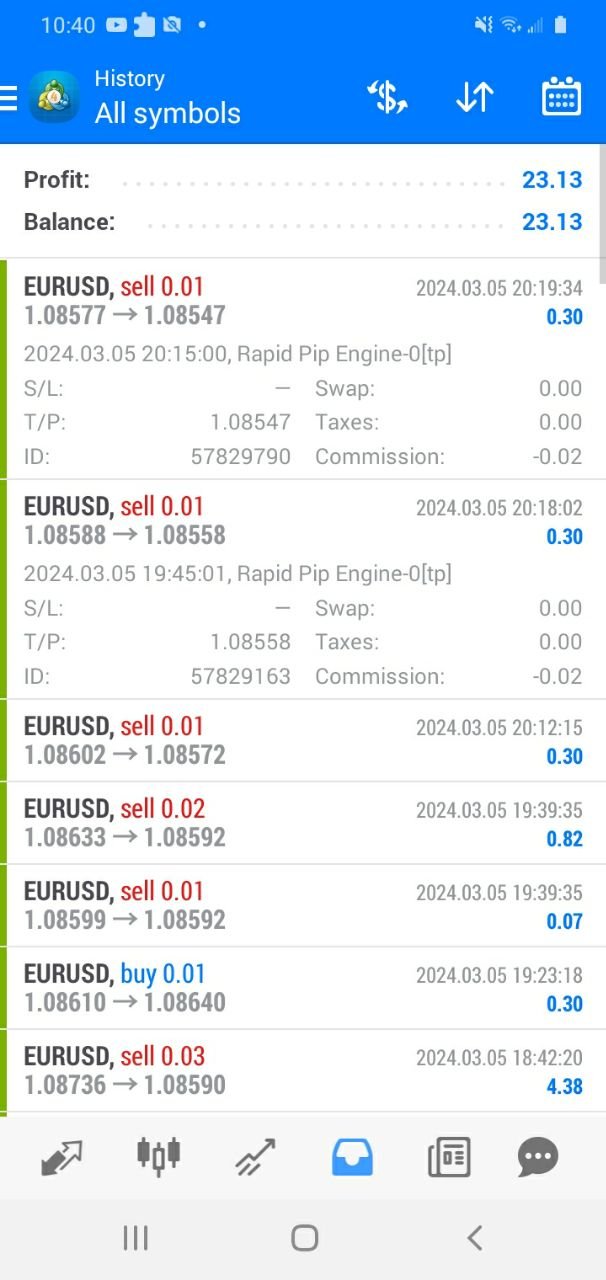Expand the EURUSD buy 0.01 trade
Image resolution: width=606 pixels, height=1280 pixels.
click(300, 988)
